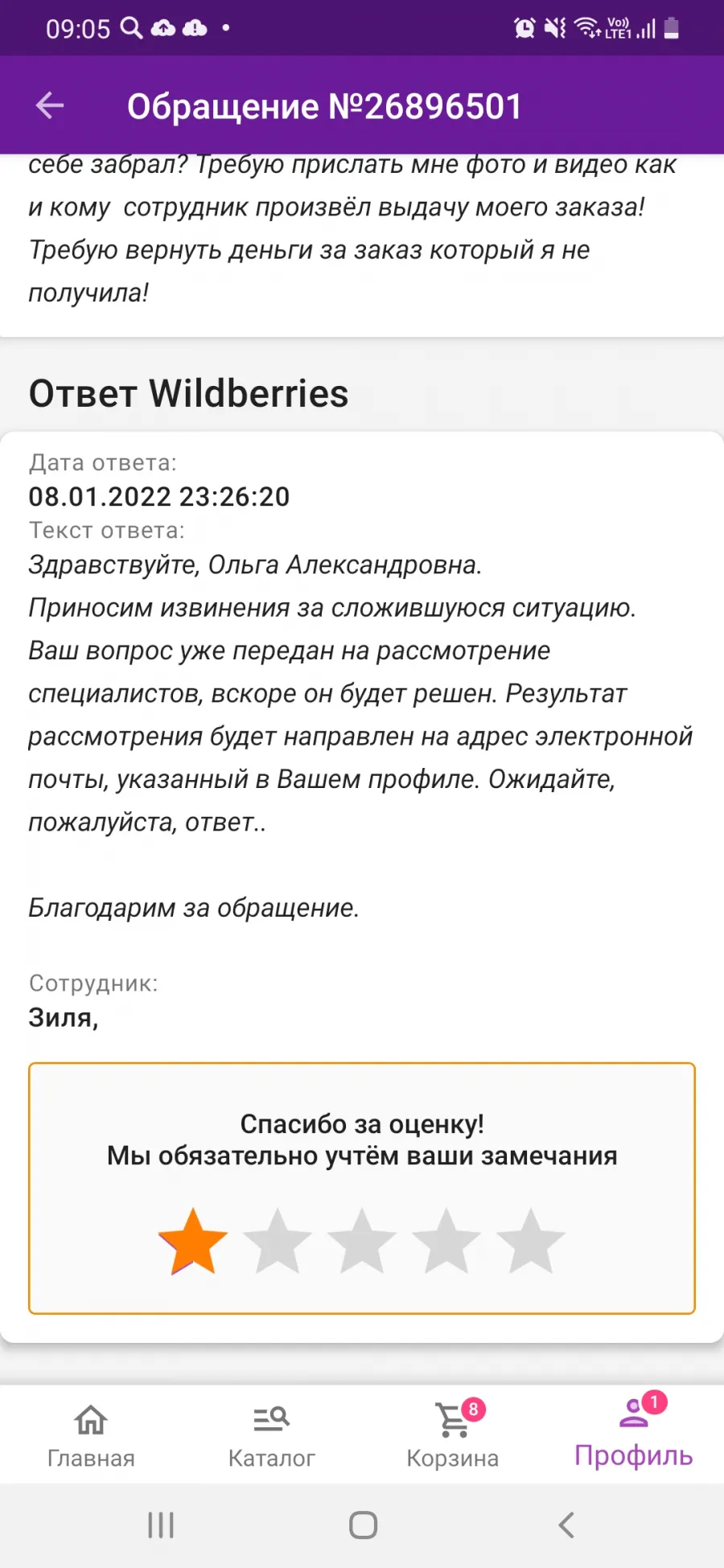This screenshot has height=1568, width=724.
Task: Switch to the Каталог tab
Action: 272,1436
